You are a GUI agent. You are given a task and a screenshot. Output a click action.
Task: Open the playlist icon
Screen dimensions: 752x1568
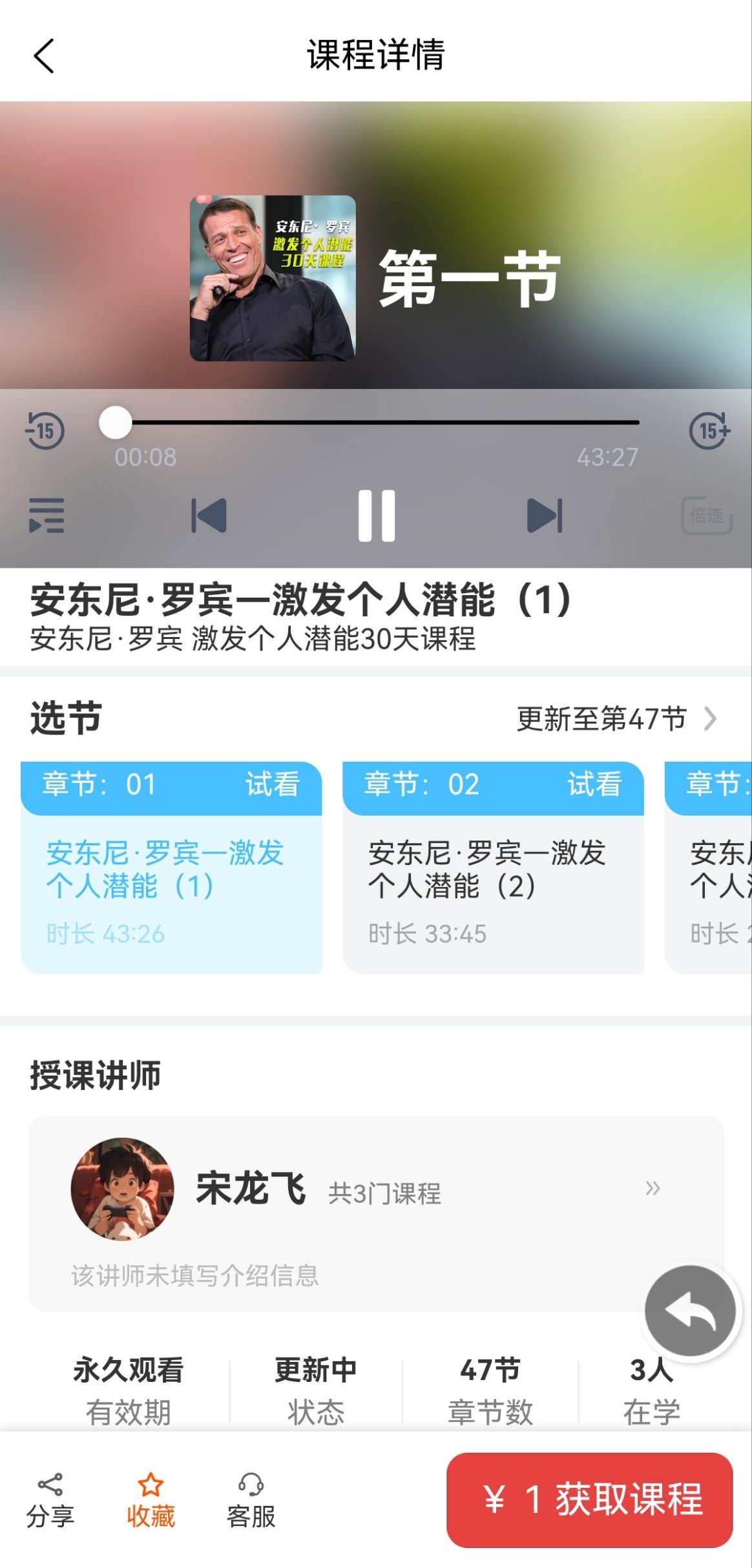[x=47, y=516]
